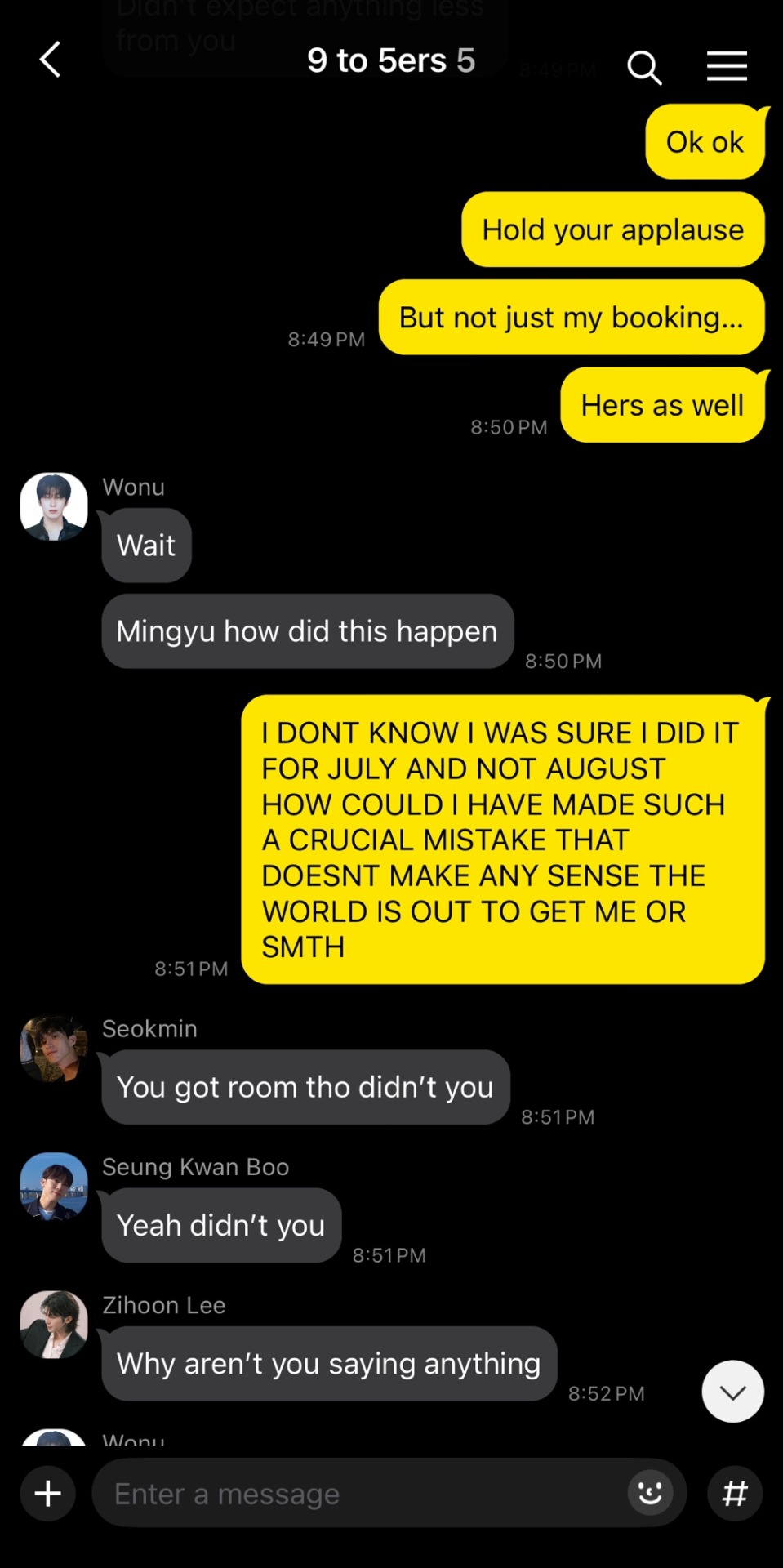View Seokmin's profile picture
Viewport: 783px width, 1568px height.
click(x=54, y=1049)
